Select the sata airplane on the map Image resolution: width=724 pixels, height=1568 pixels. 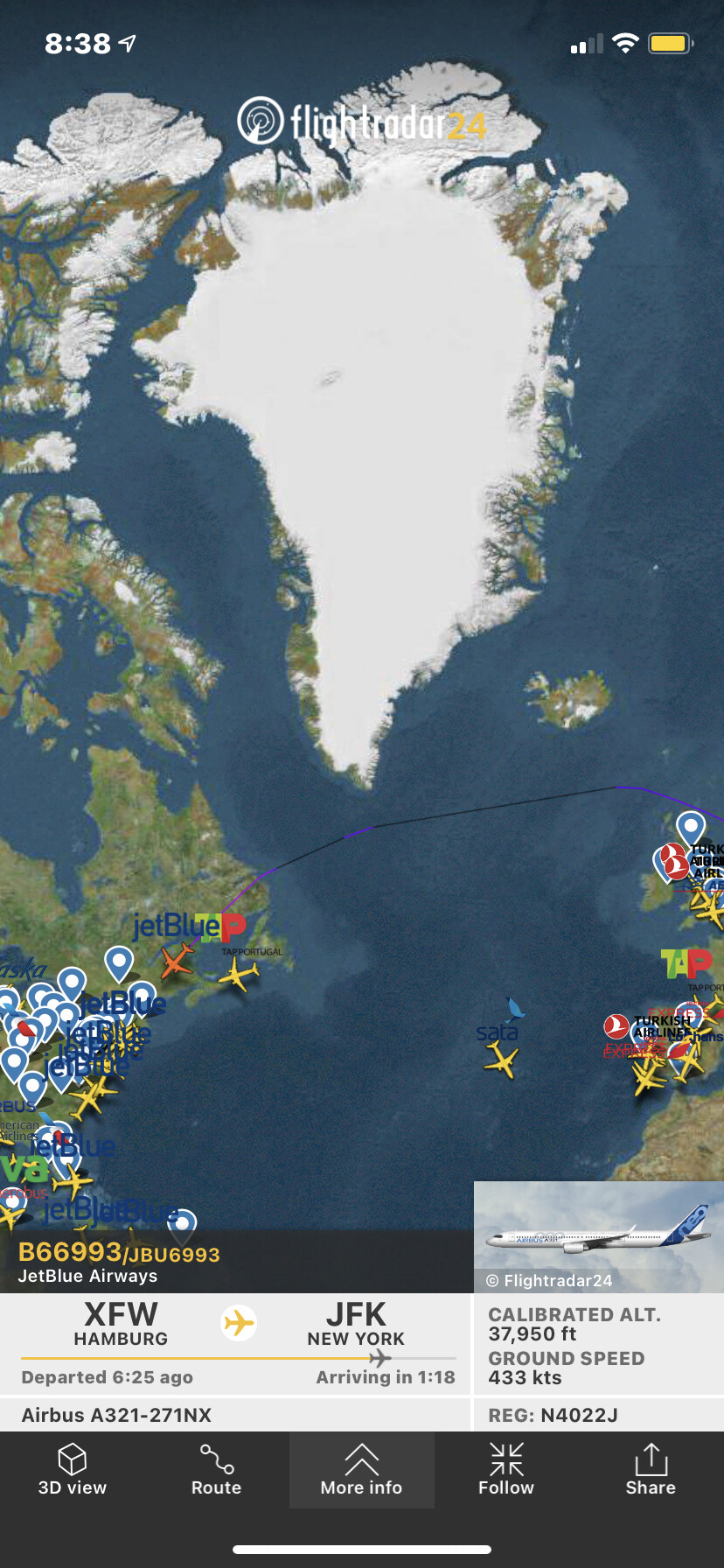click(501, 1061)
